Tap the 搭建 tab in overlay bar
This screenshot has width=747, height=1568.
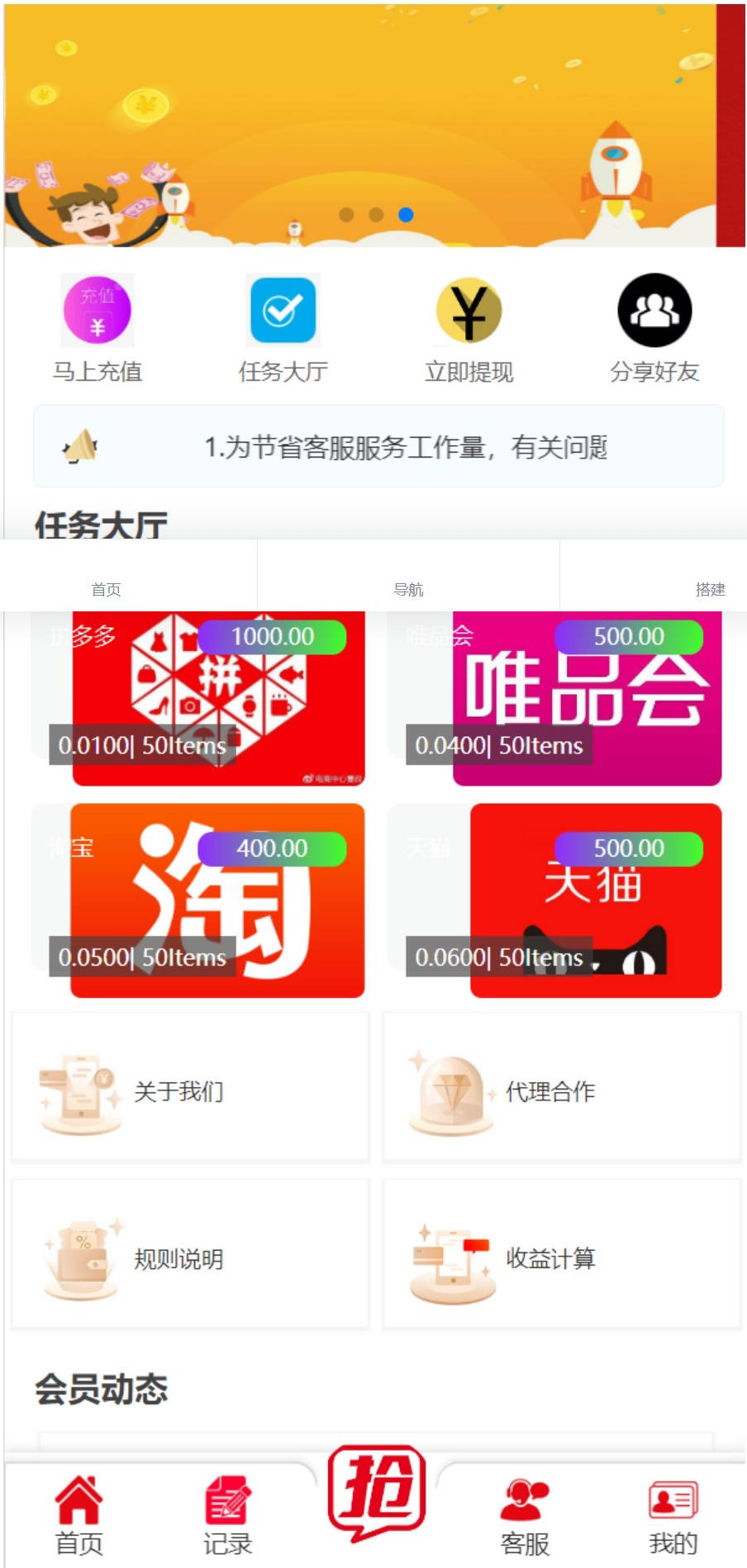pos(709,588)
